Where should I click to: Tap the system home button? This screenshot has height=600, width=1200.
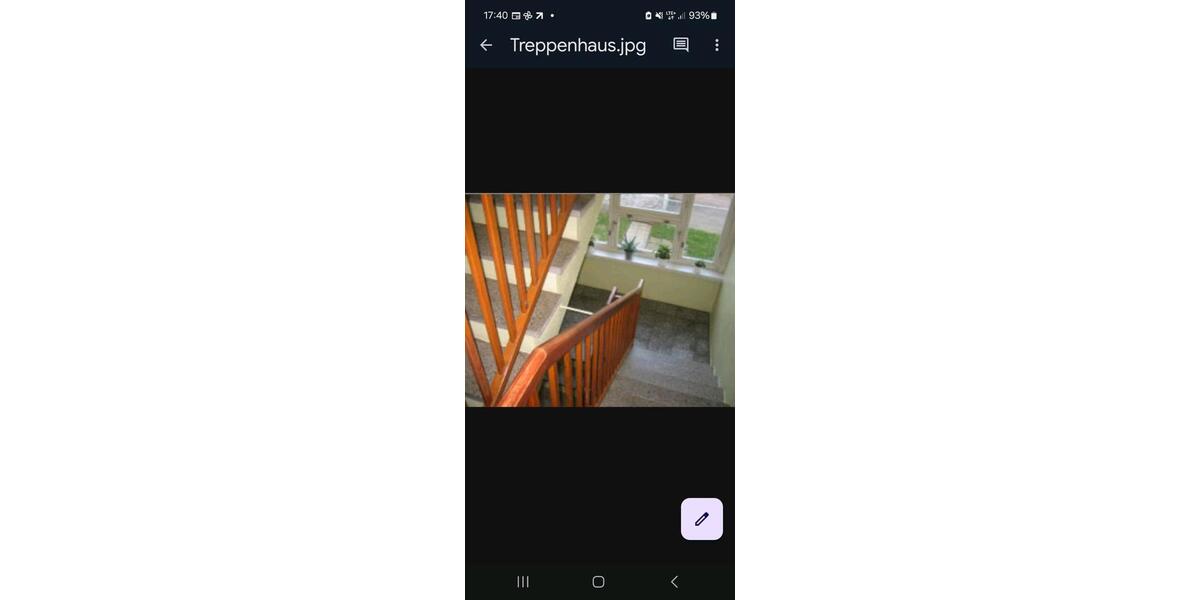tap(598, 582)
